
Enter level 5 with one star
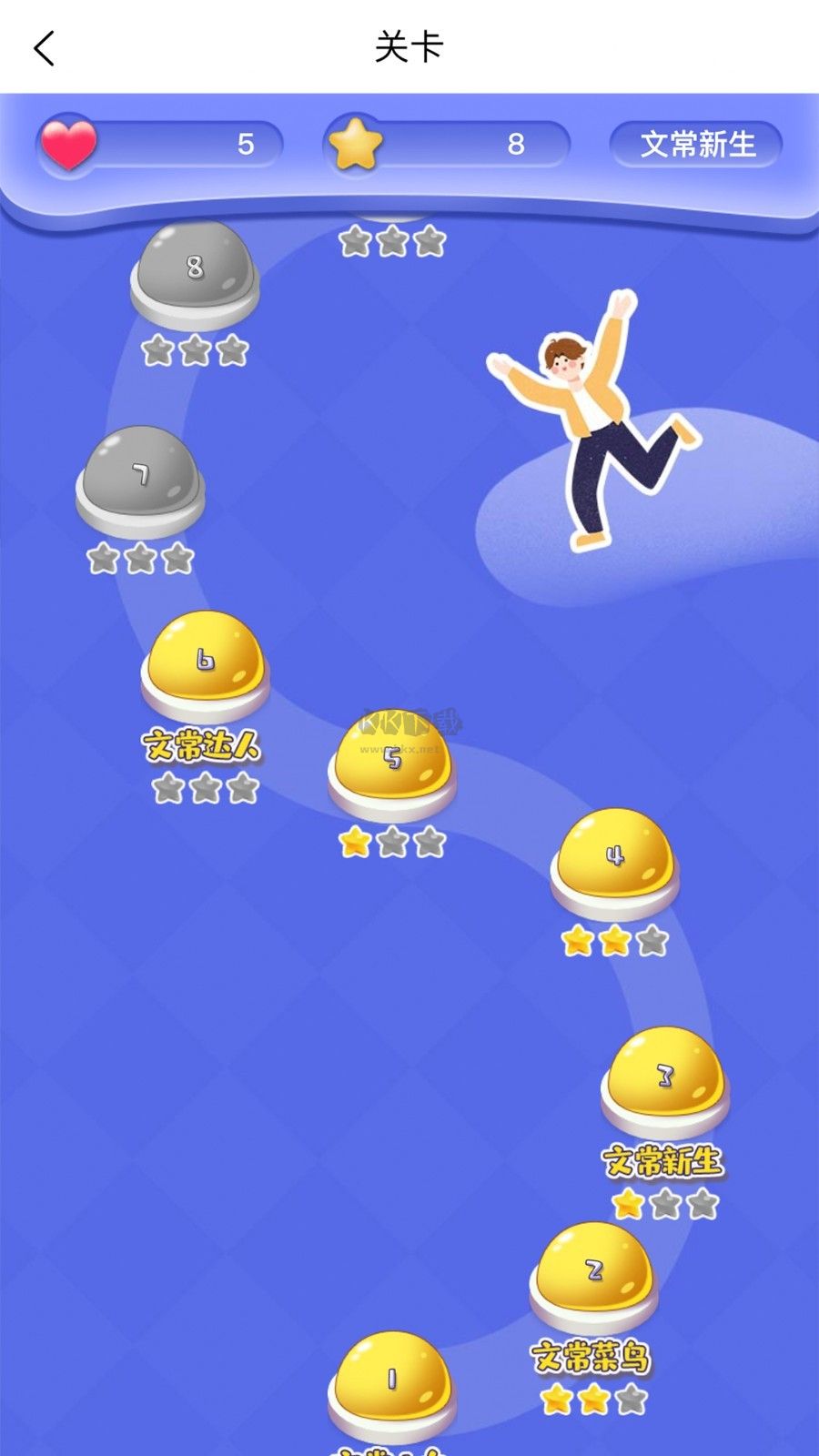click(392, 759)
